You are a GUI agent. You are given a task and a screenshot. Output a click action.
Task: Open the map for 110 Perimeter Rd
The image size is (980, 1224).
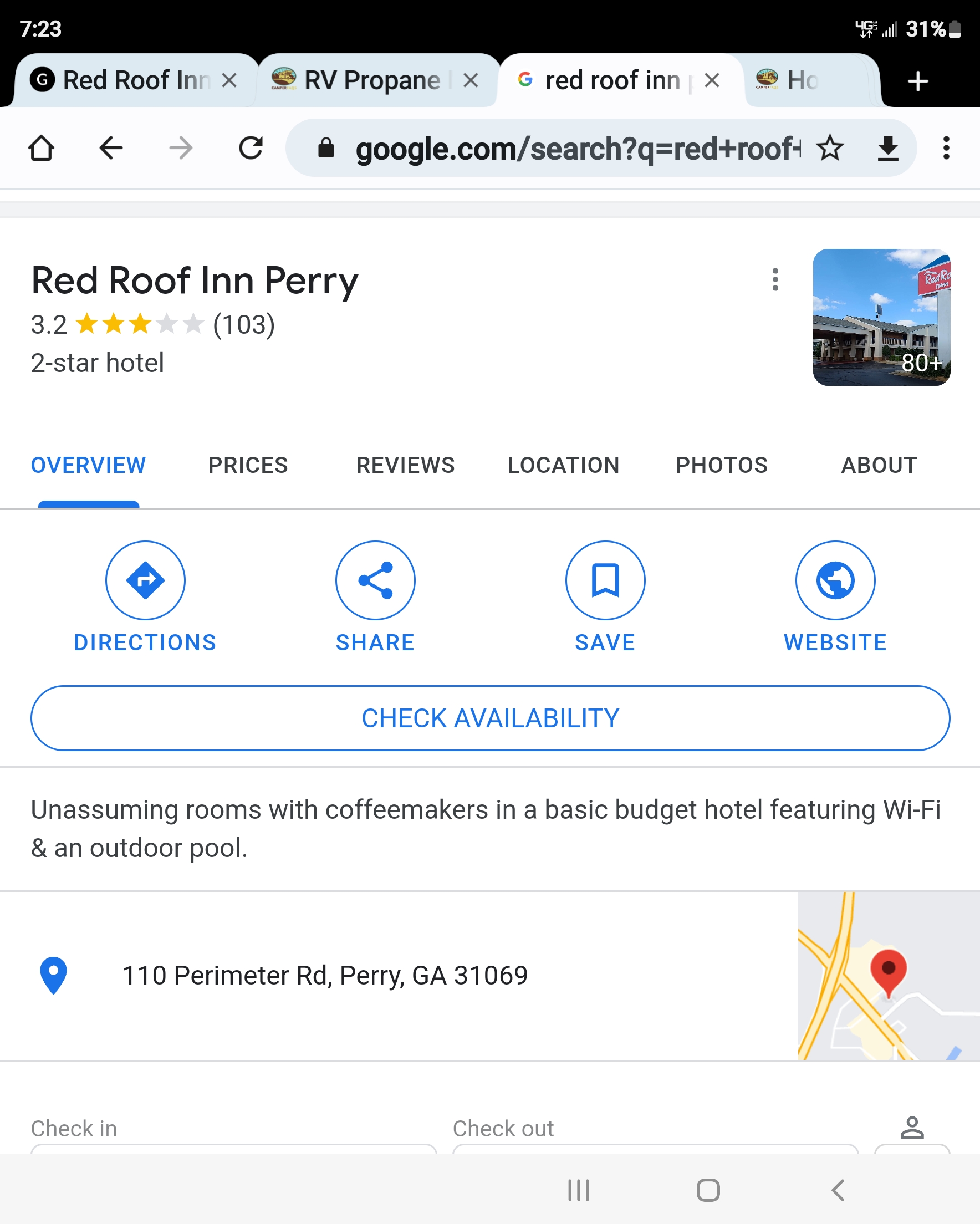(889, 975)
